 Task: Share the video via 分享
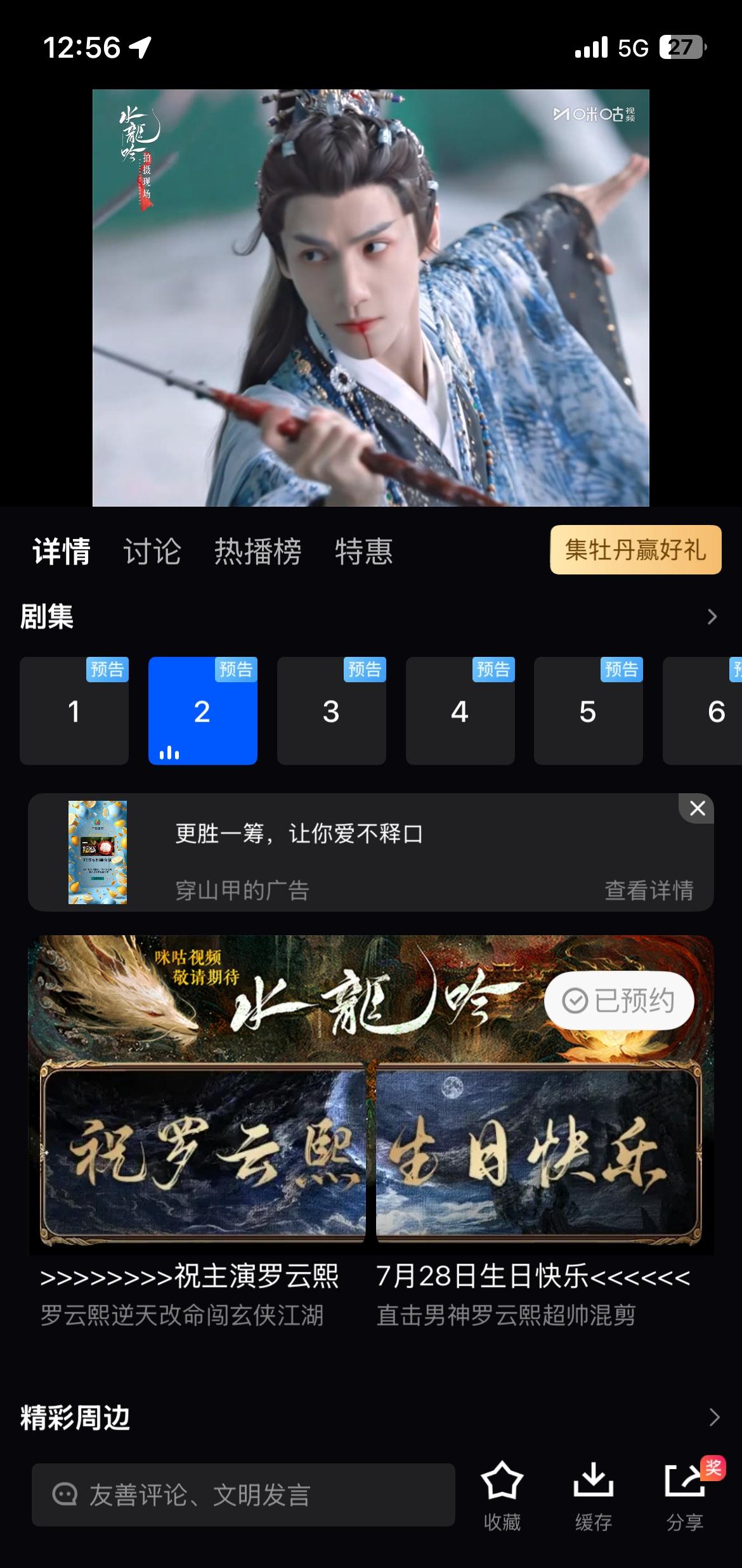(686, 1496)
